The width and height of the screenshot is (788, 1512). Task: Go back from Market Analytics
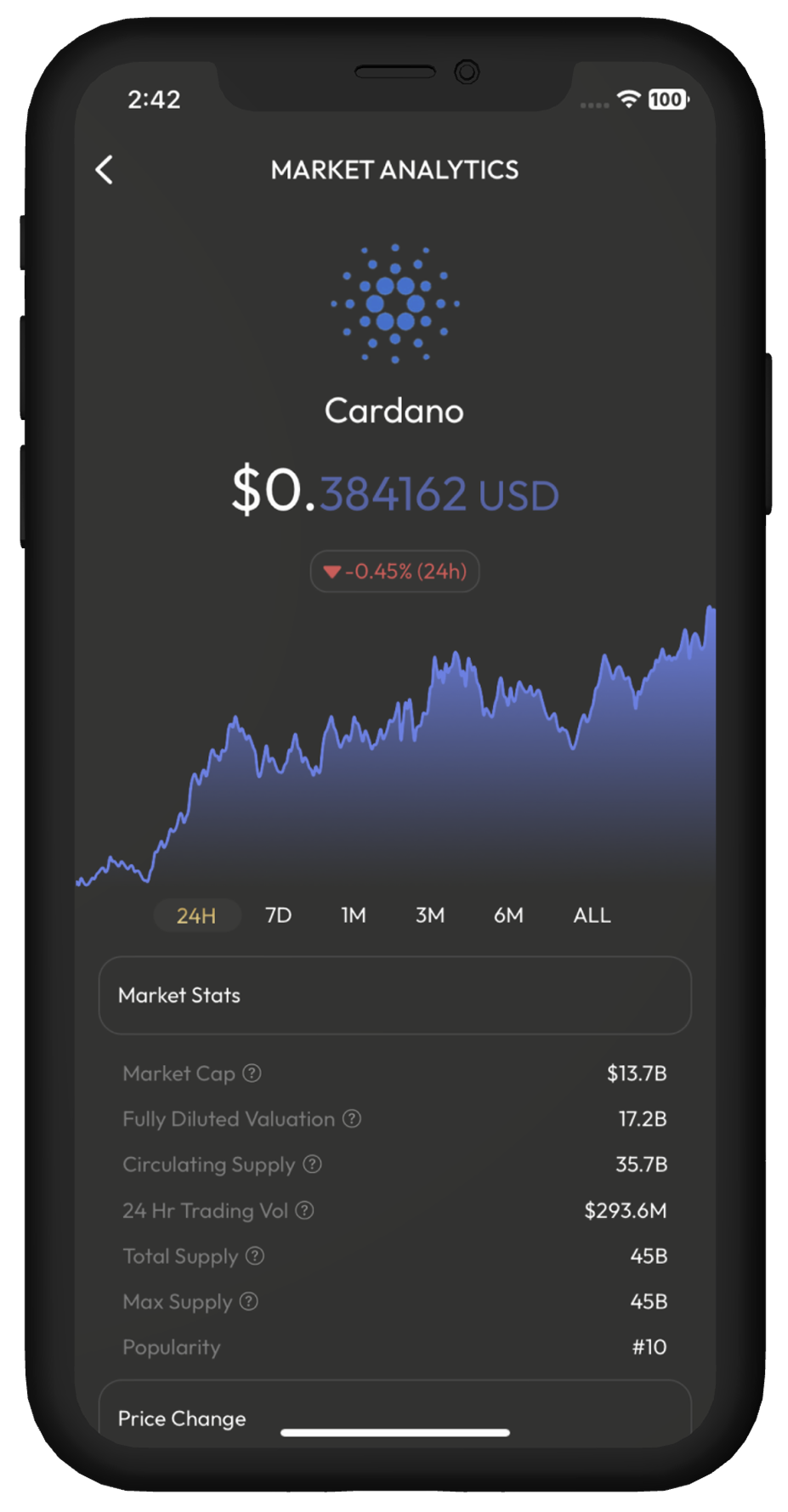coord(105,170)
